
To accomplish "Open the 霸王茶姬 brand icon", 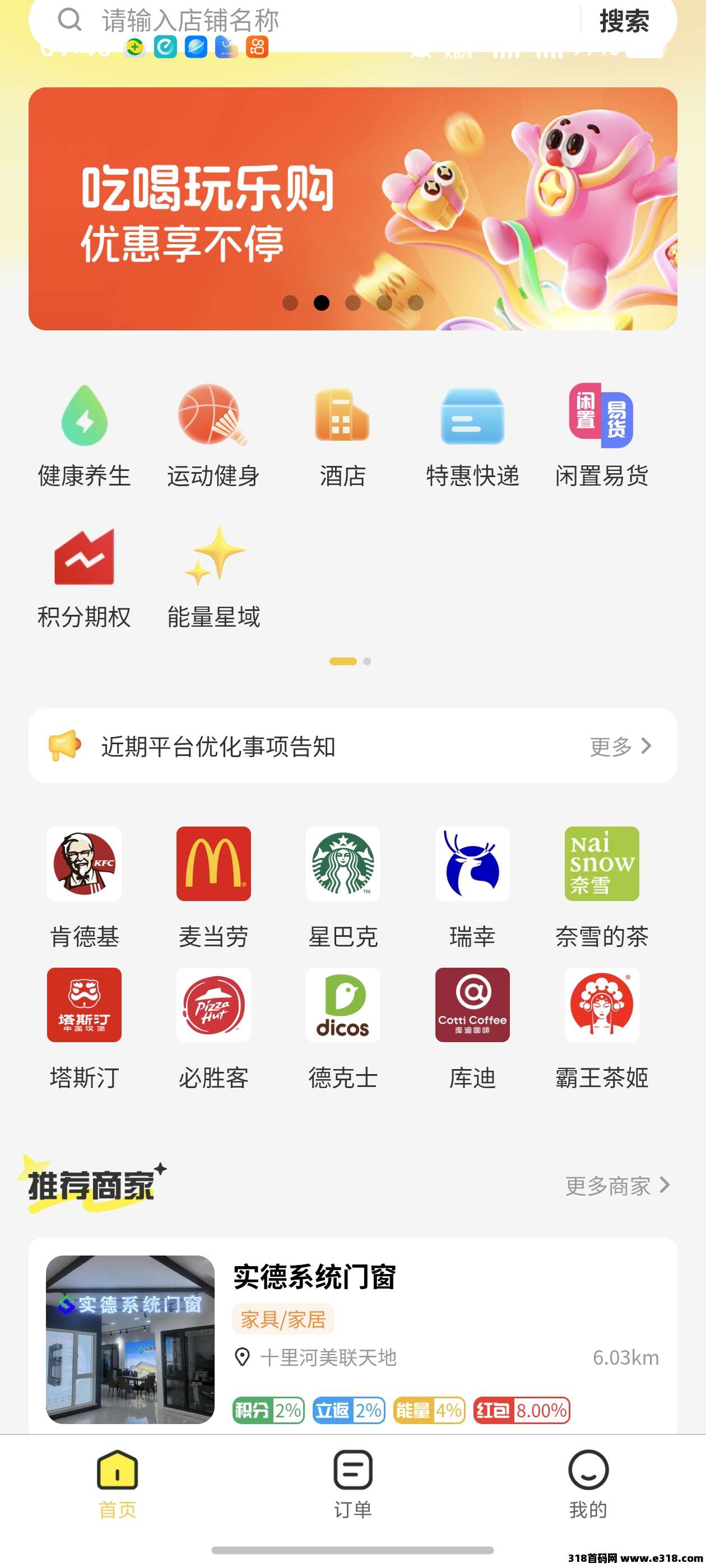I will coord(602,1006).
